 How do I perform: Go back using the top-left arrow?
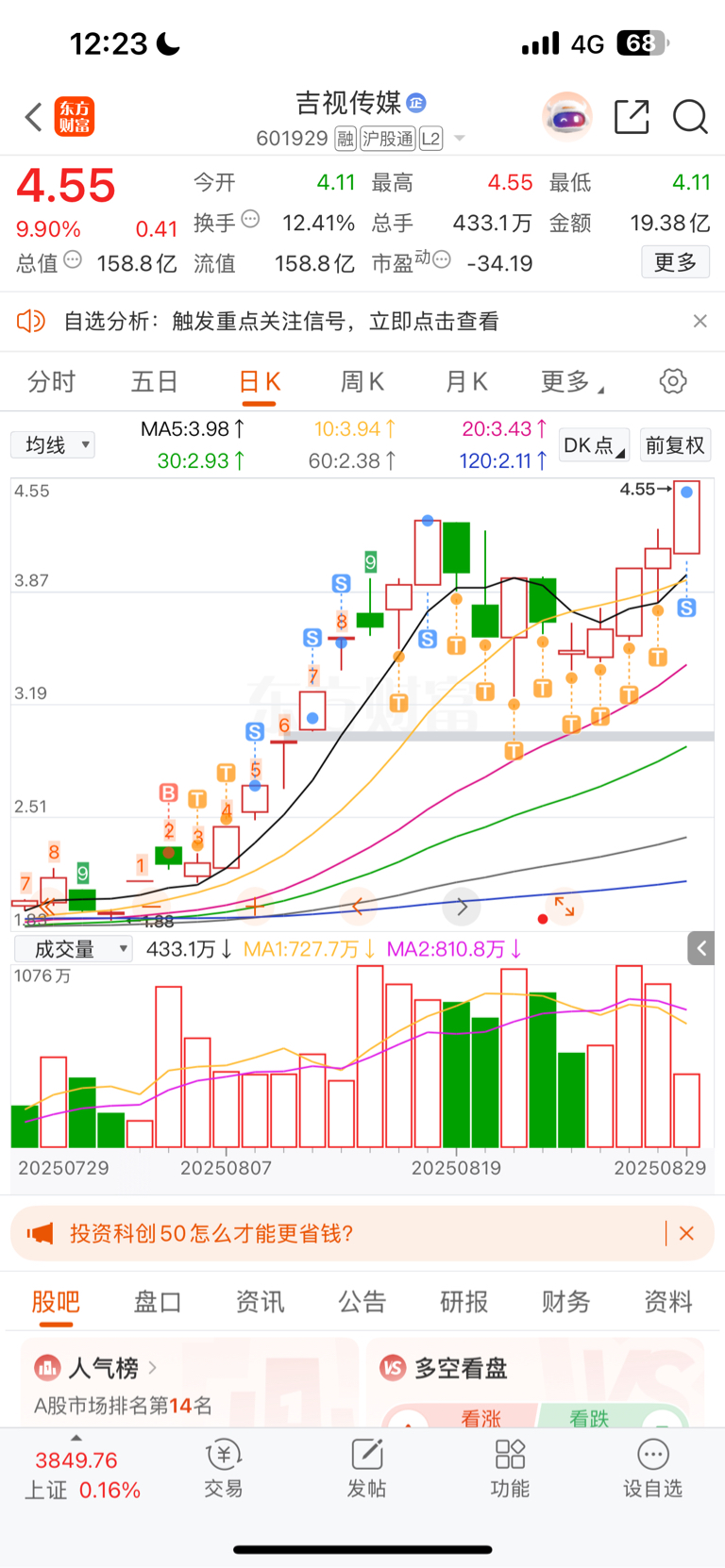click(x=34, y=117)
